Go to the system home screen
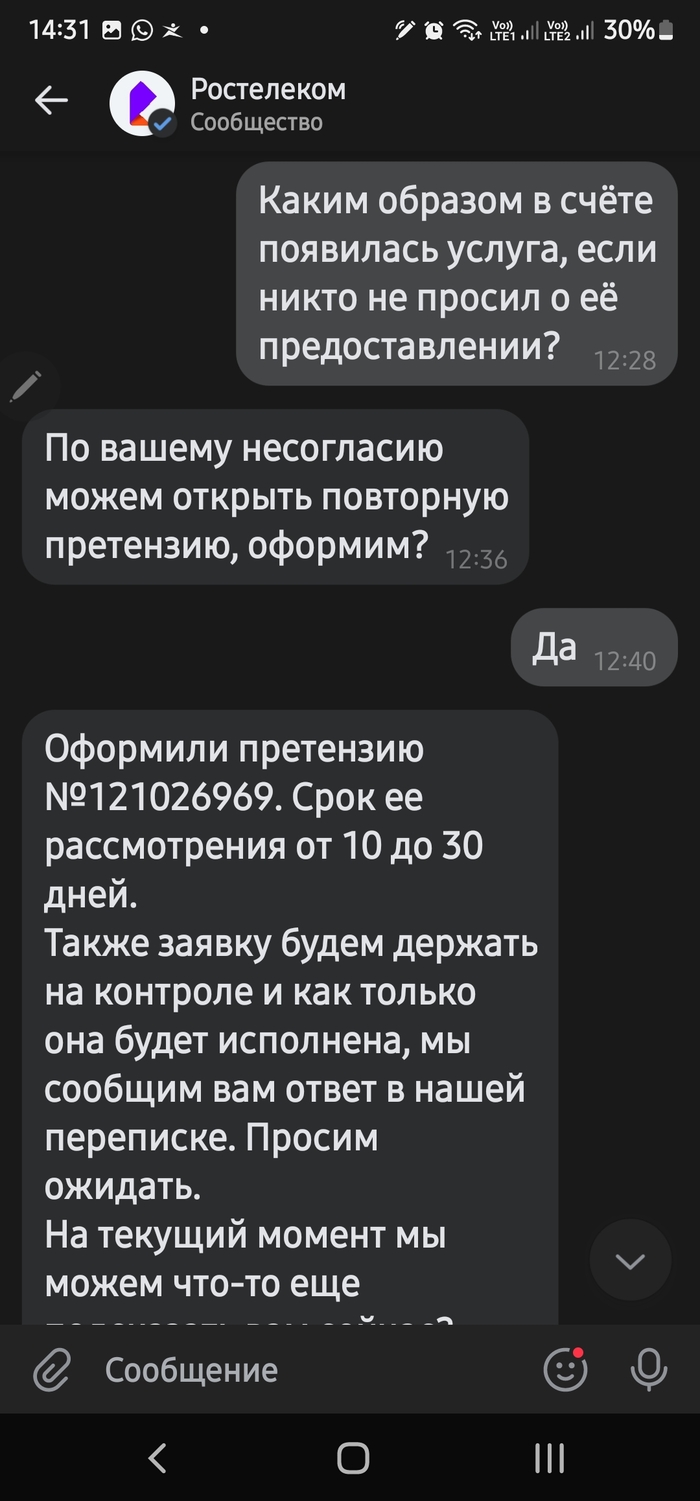The image size is (700, 1501). tap(352, 1458)
